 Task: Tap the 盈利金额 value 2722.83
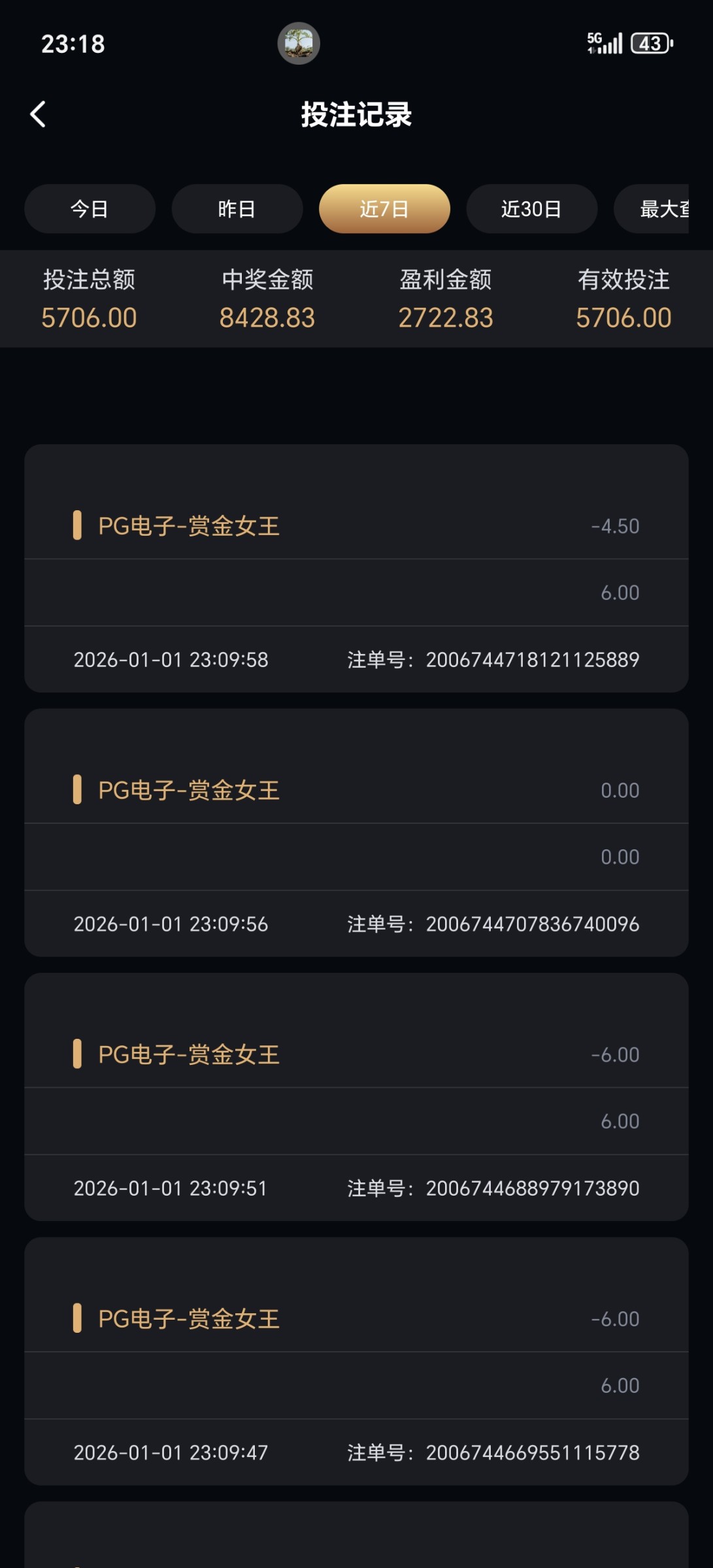pyautogui.click(x=446, y=317)
